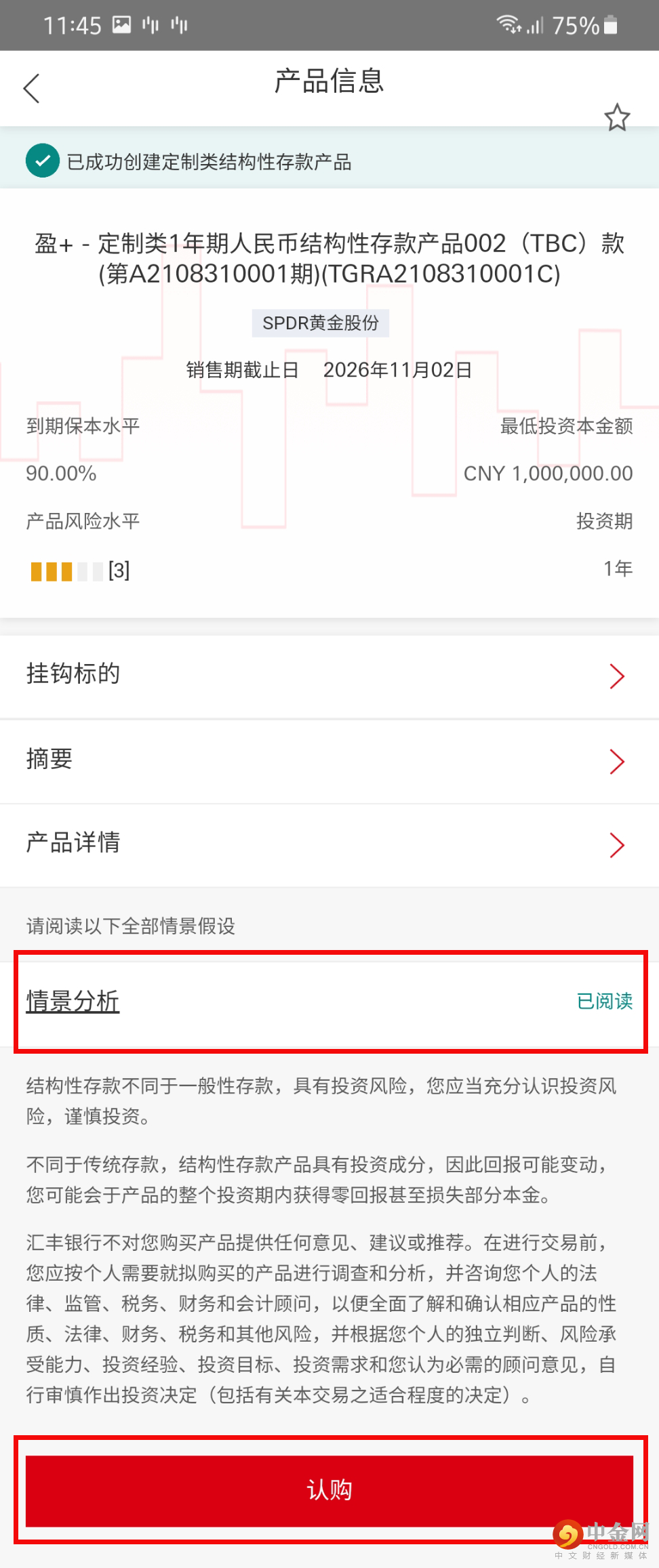Open the 挂钩标的 row
The height and width of the screenshot is (1568, 659).
pyautogui.click(x=329, y=676)
